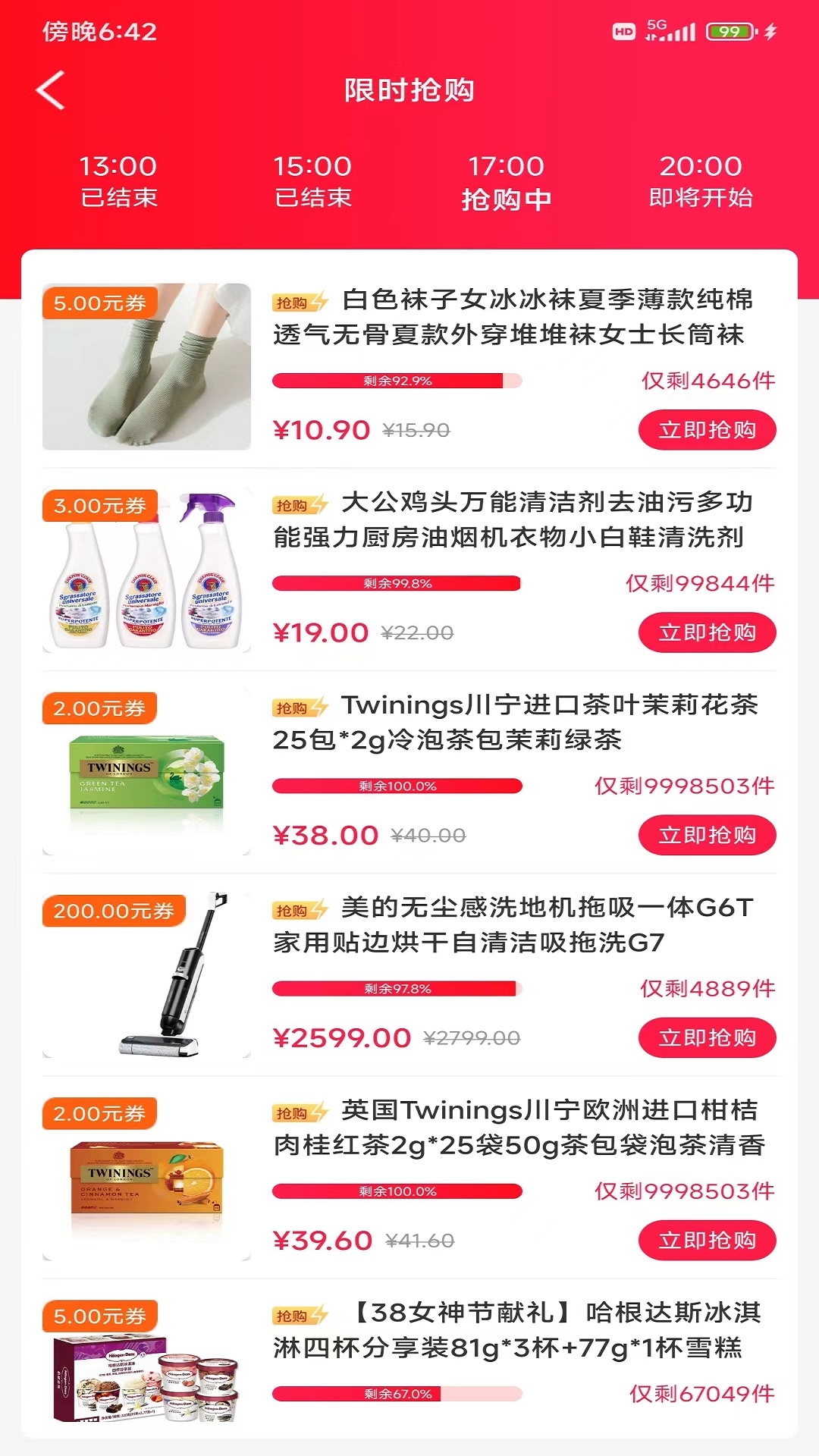Click the 抢购 lightning icon on the socks listing
This screenshot has height=1456, width=819.
tap(300, 302)
